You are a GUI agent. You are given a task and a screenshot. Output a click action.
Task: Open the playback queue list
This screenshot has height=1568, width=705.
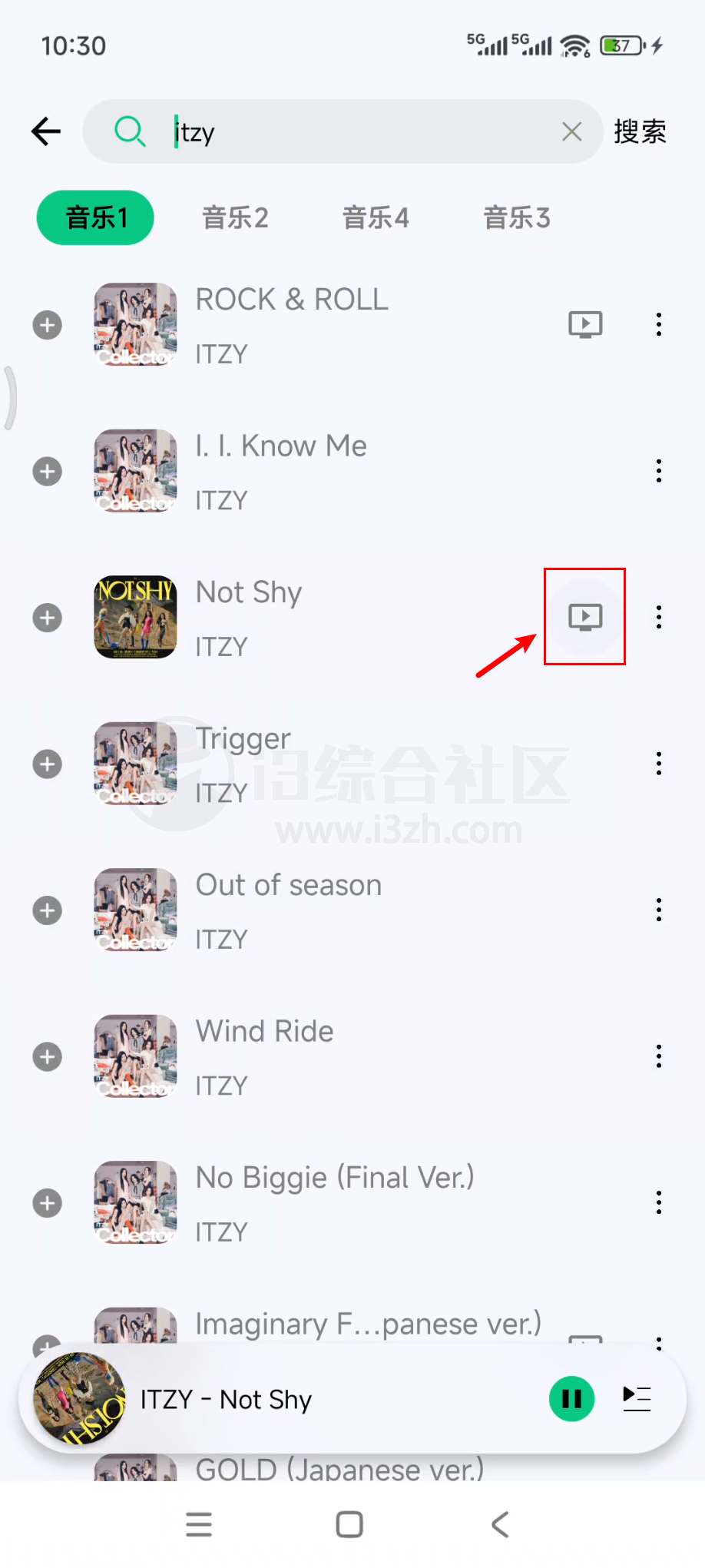(x=637, y=1399)
